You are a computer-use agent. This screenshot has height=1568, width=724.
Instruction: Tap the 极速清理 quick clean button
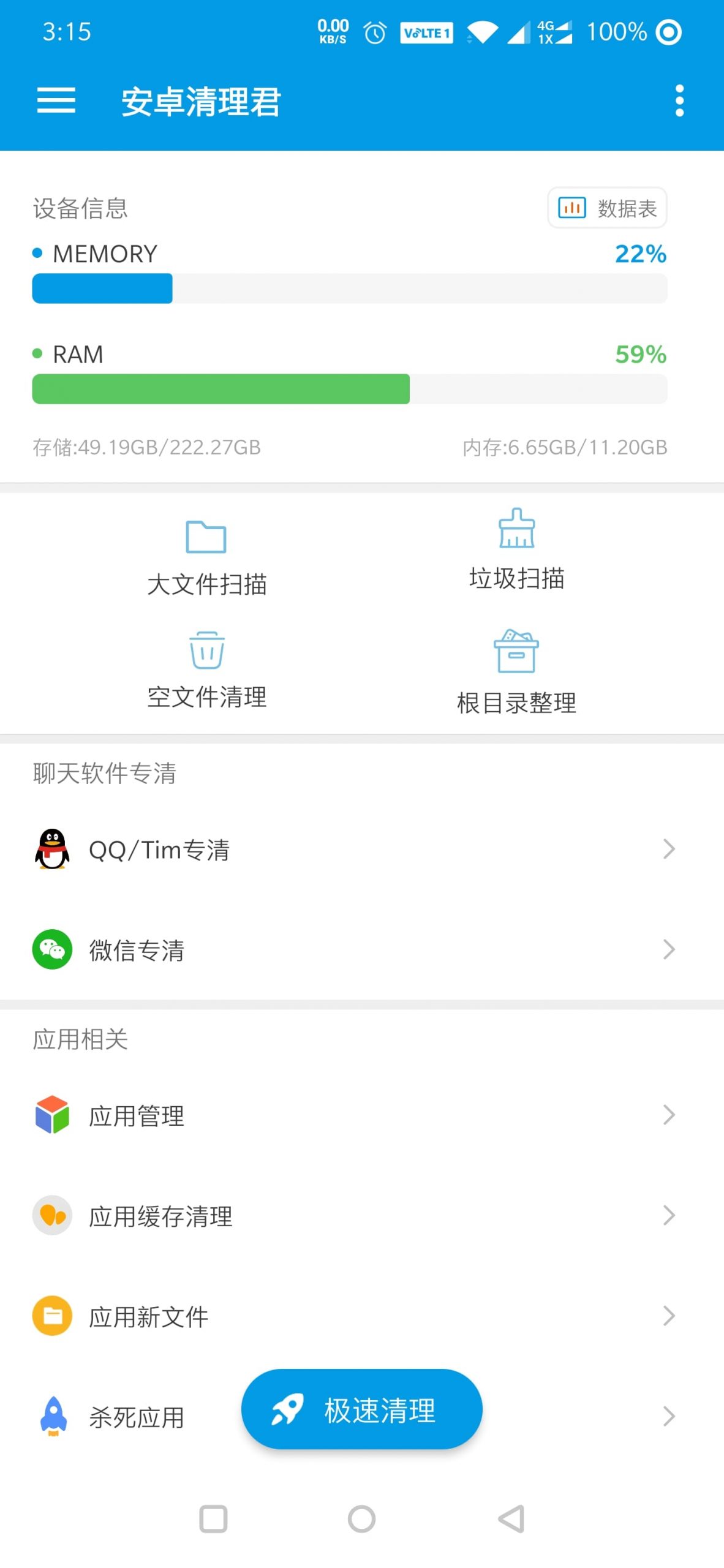tap(361, 1409)
